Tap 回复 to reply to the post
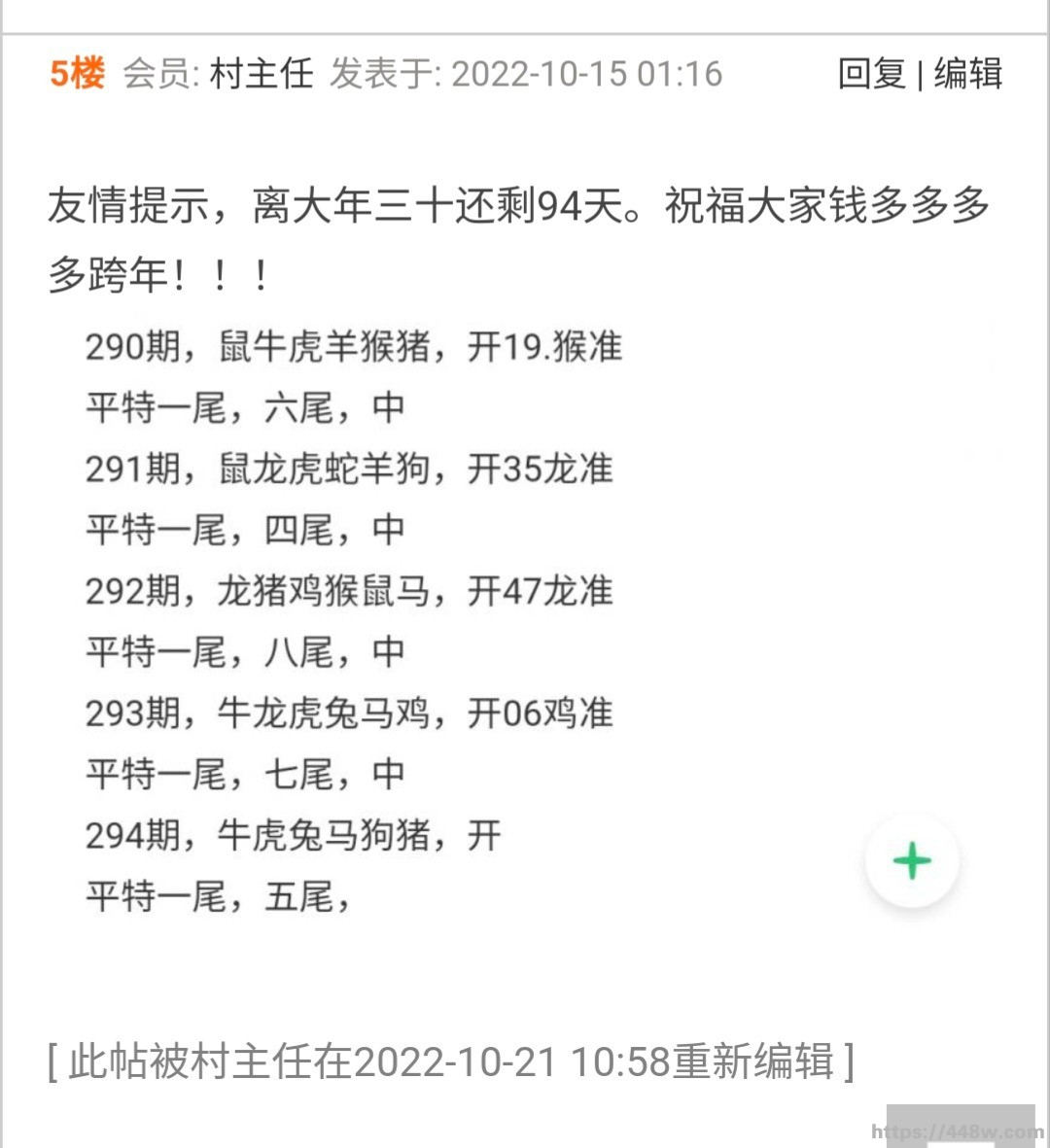Image resolution: width=1050 pixels, height=1148 pixels. (x=871, y=74)
